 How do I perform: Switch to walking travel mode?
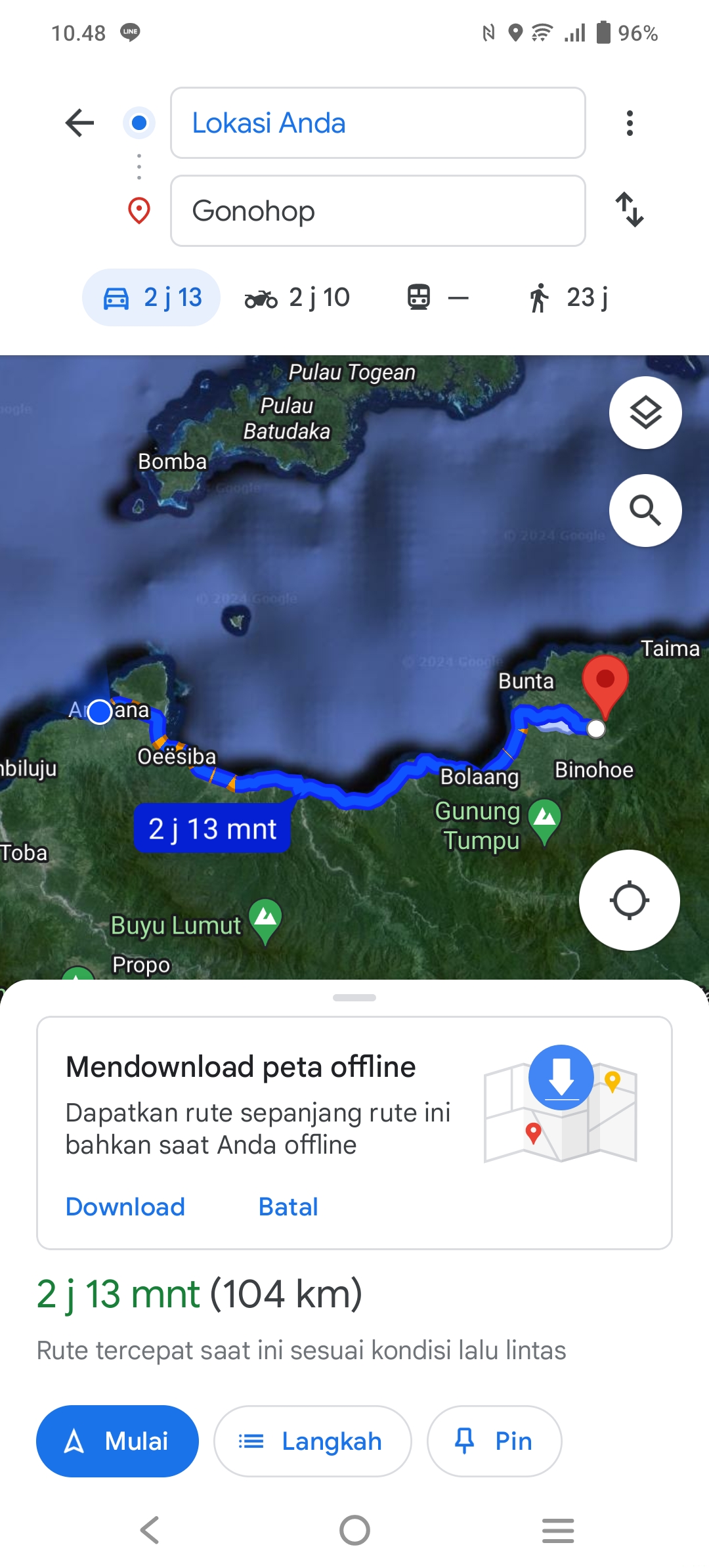pyautogui.click(x=568, y=297)
